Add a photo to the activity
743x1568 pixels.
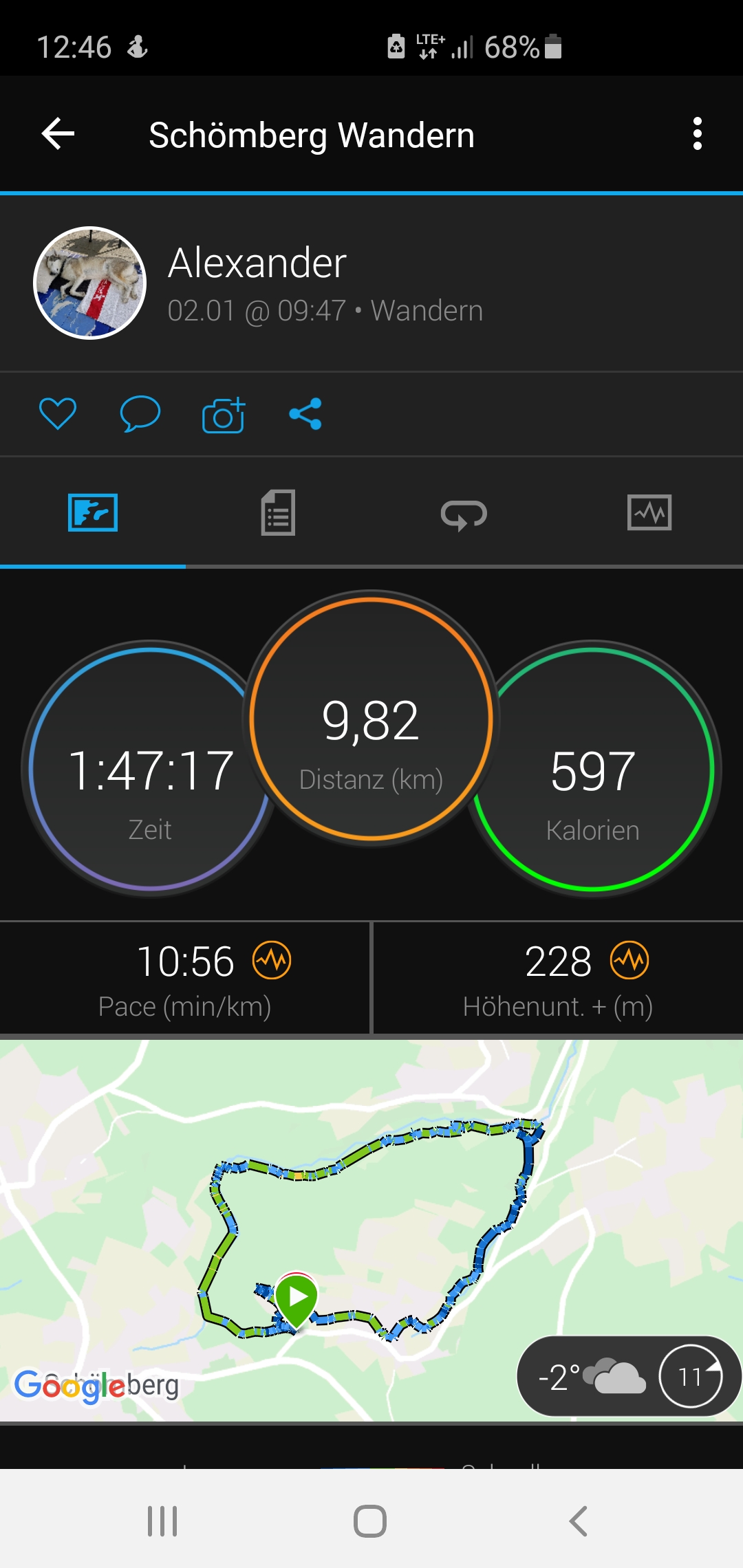point(224,415)
